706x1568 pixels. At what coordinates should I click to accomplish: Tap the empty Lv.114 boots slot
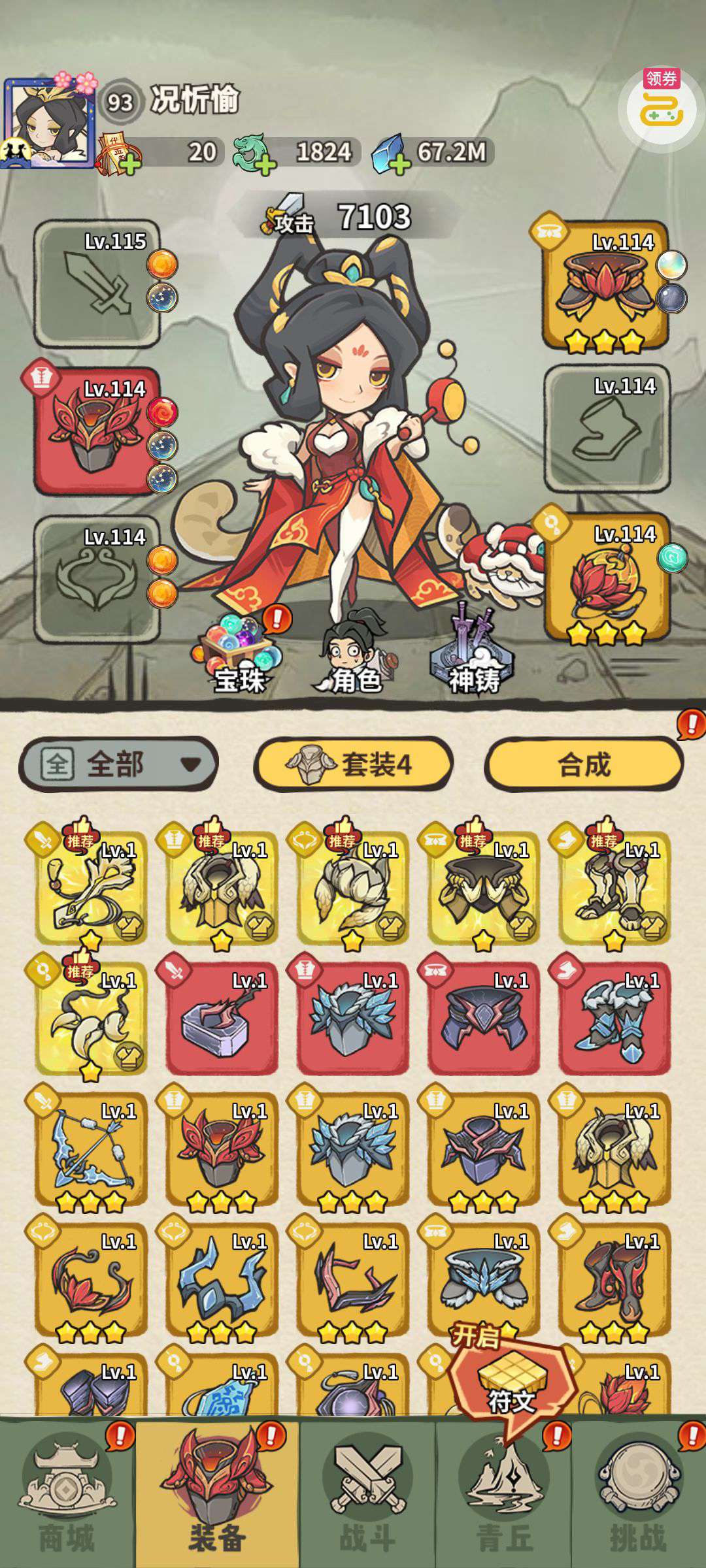607,428
